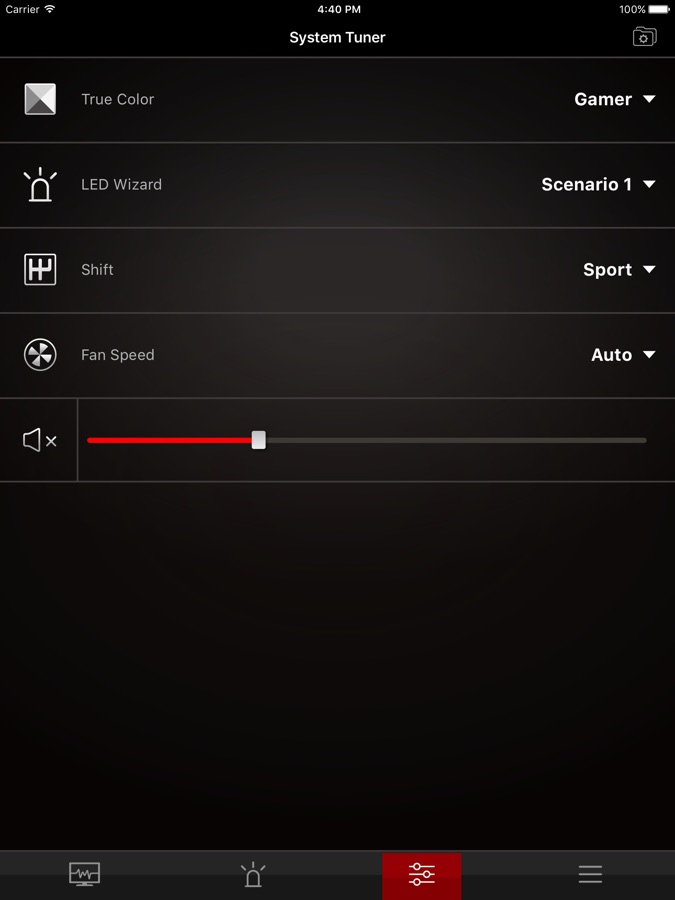Tap the volume slider track

pos(450,440)
